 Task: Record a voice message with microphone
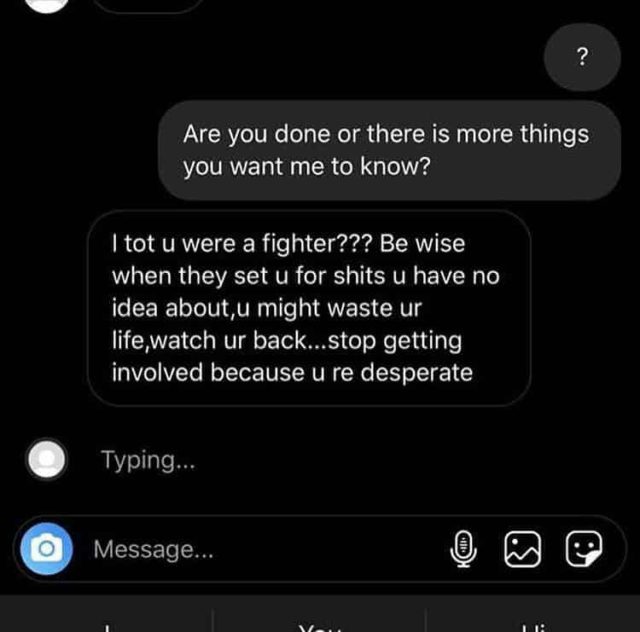(x=462, y=548)
